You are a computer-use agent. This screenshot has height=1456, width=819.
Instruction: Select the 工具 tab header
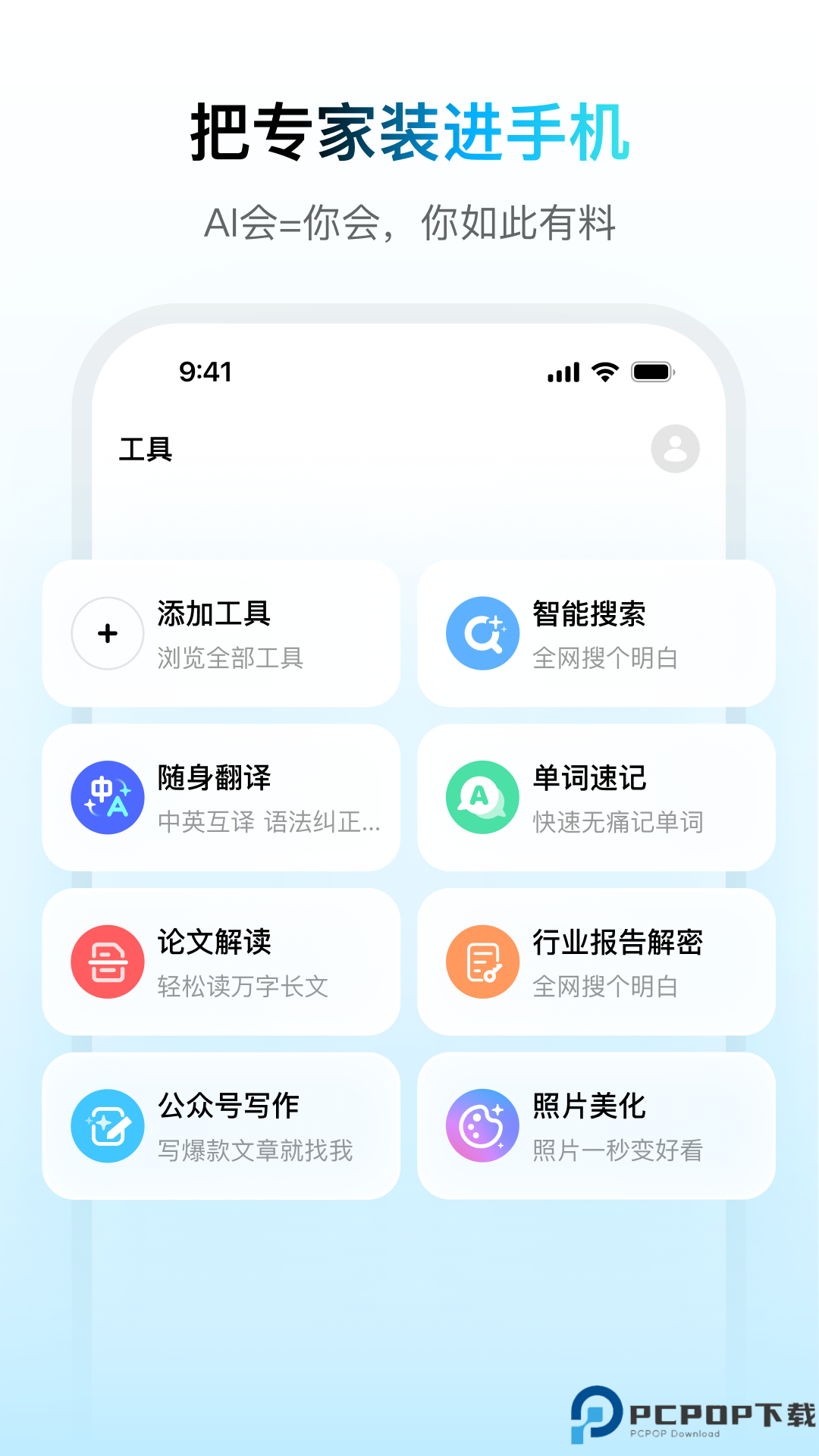pos(146,449)
